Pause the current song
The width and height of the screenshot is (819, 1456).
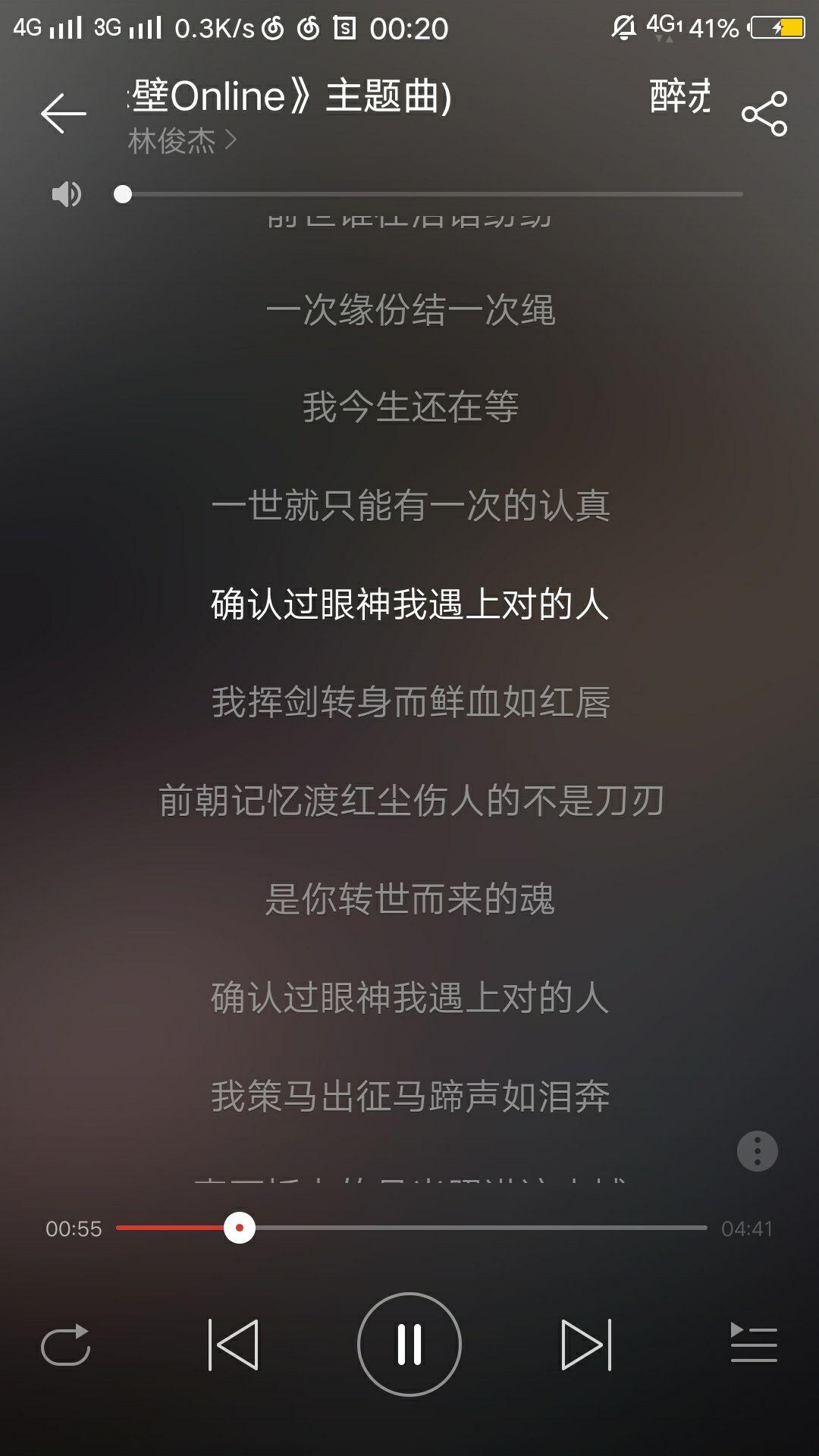(409, 1345)
